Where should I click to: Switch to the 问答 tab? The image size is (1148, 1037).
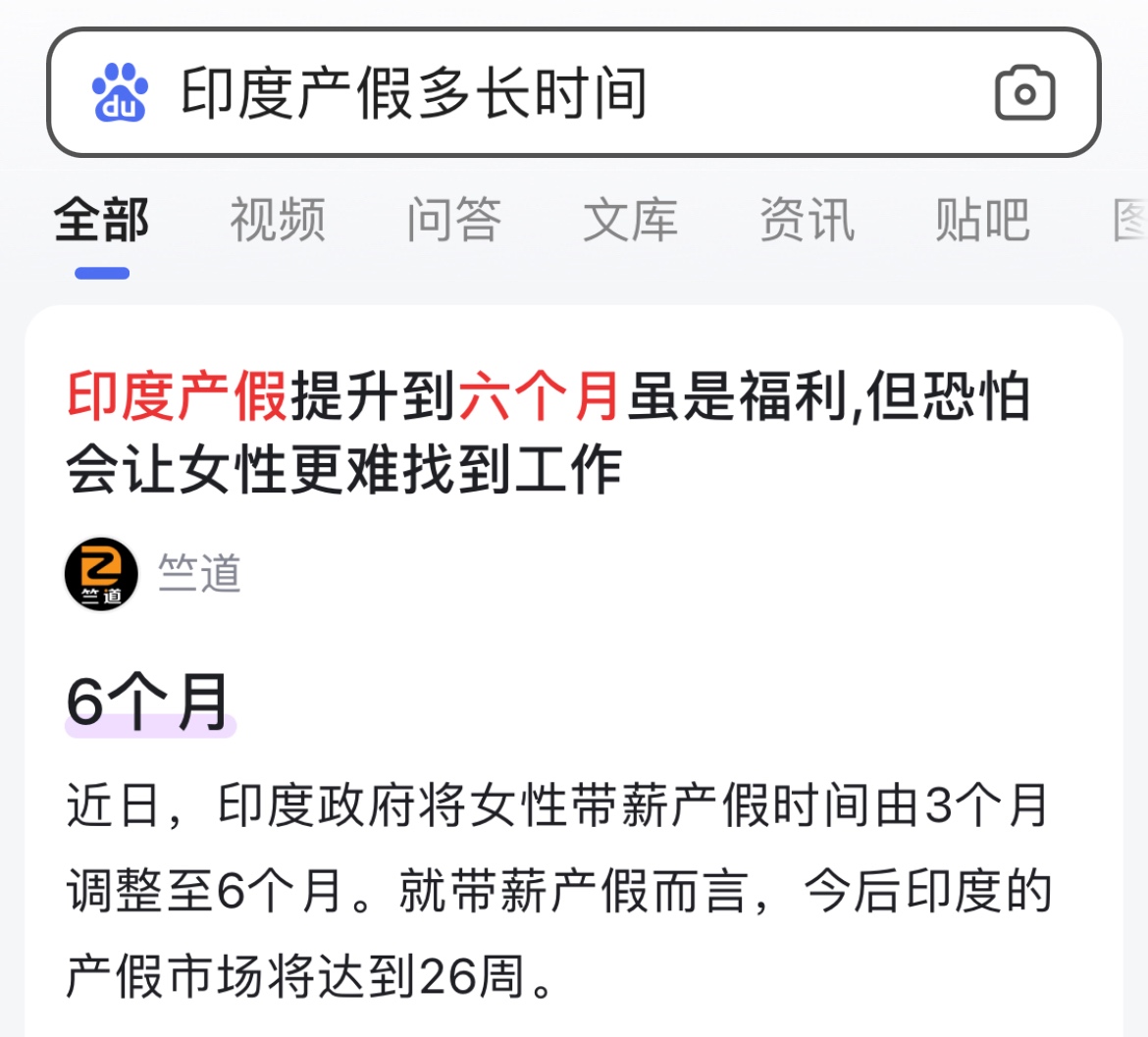(454, 220)
